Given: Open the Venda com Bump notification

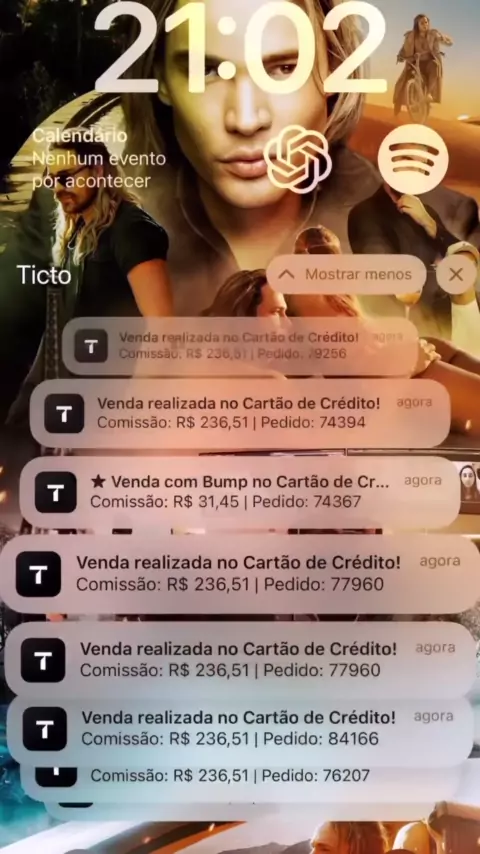Looking at the screenshot, I should (240, 492).
